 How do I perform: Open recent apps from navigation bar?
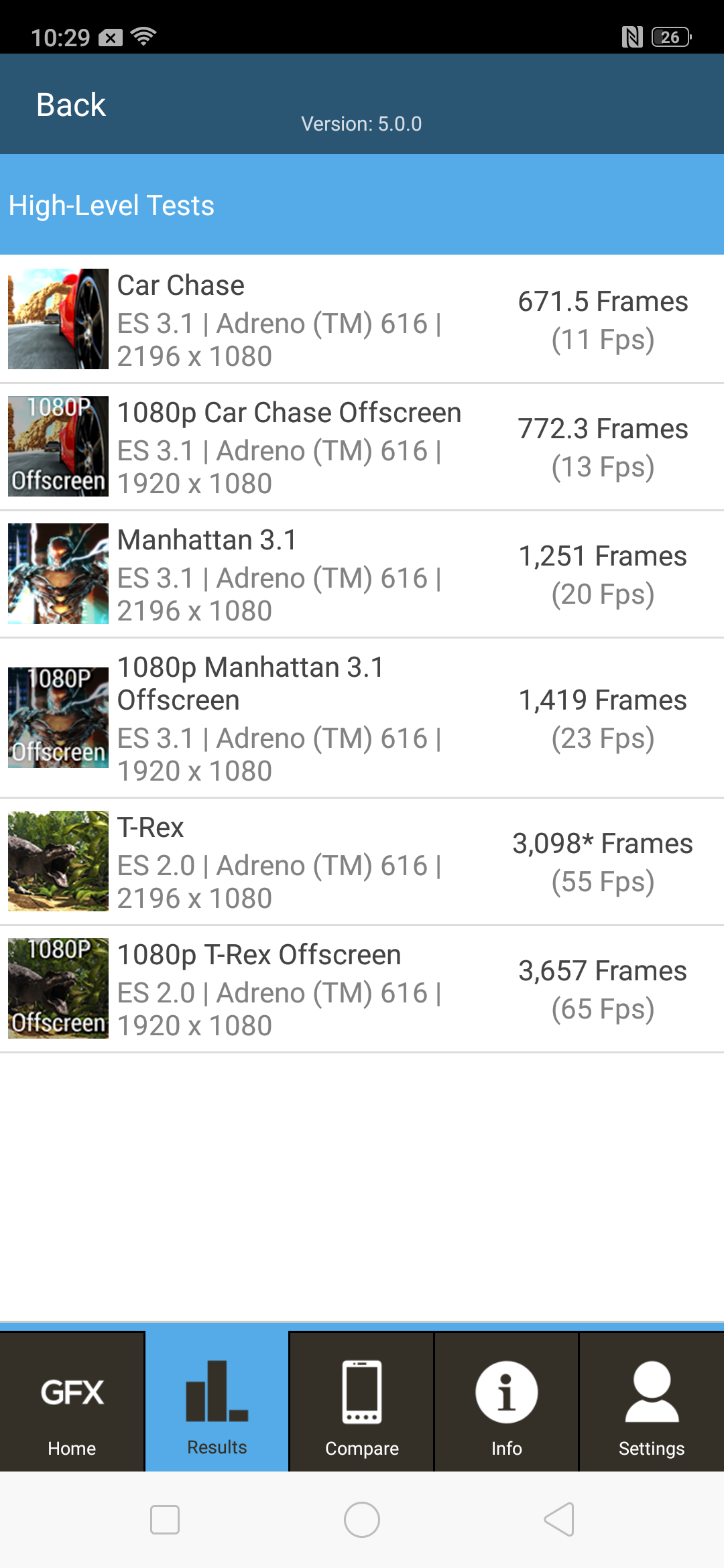pos(165,1520)
